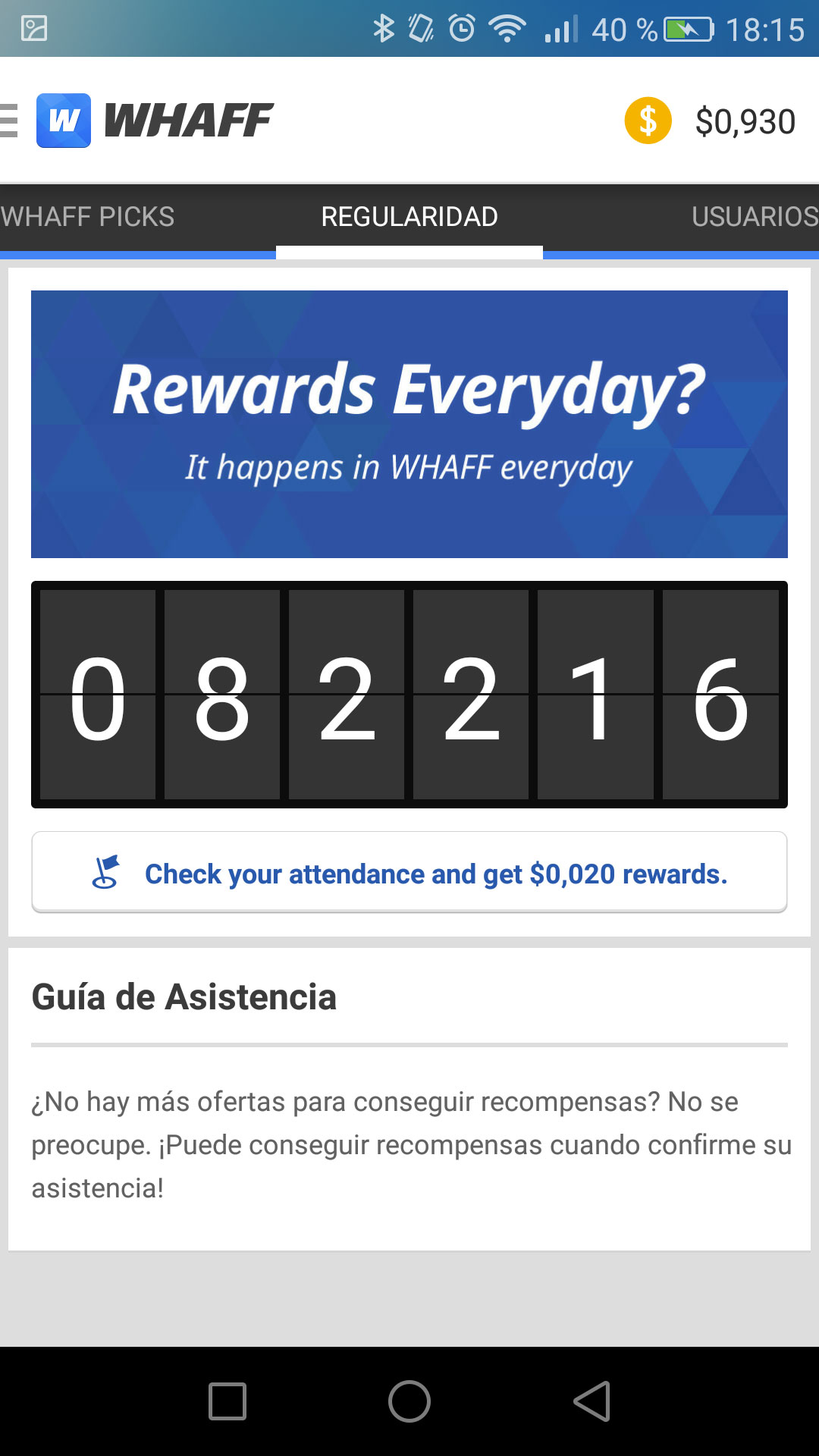Go back with the system back button
The image size is (819, 1456).
[x=591, y=1401]
